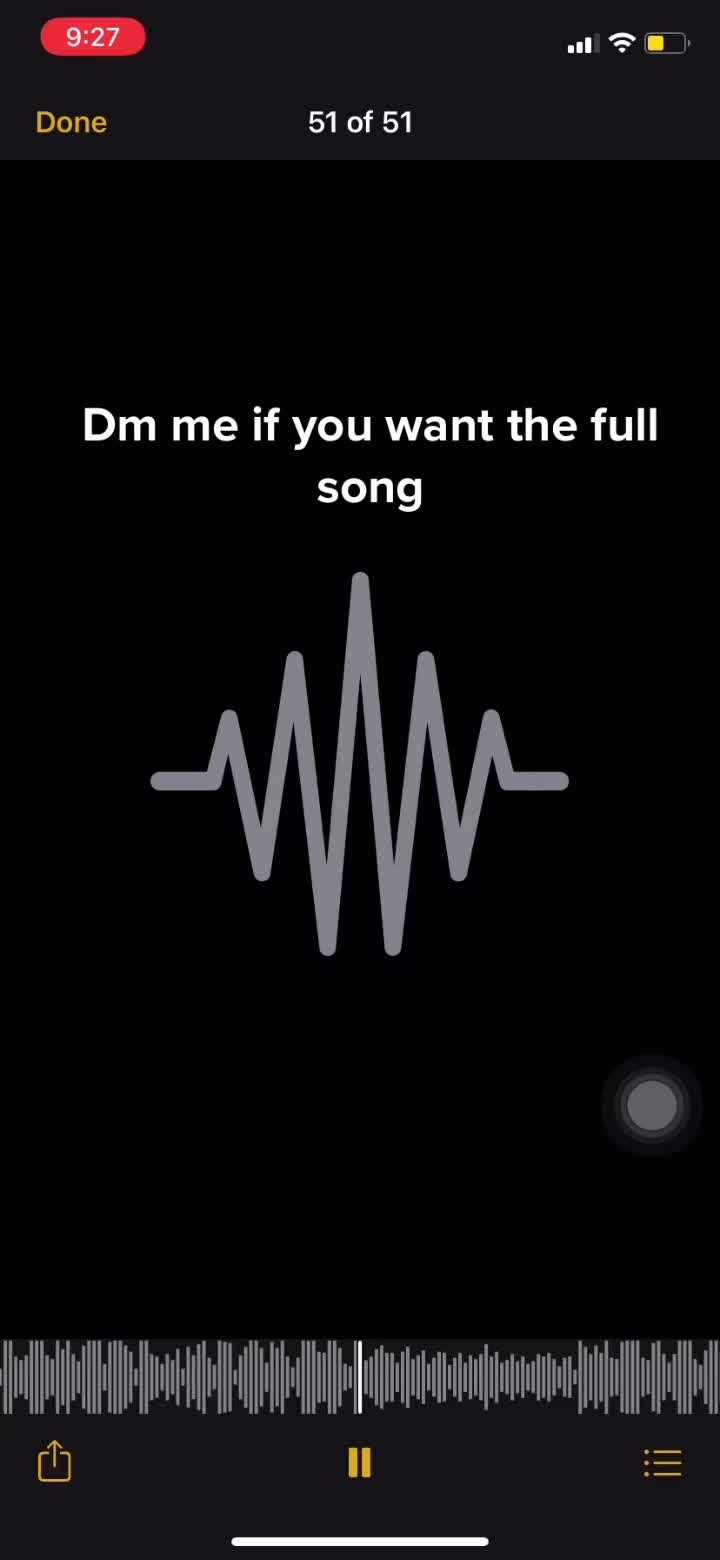Tap the AssistiveTouch floating button

(651, 1106)
